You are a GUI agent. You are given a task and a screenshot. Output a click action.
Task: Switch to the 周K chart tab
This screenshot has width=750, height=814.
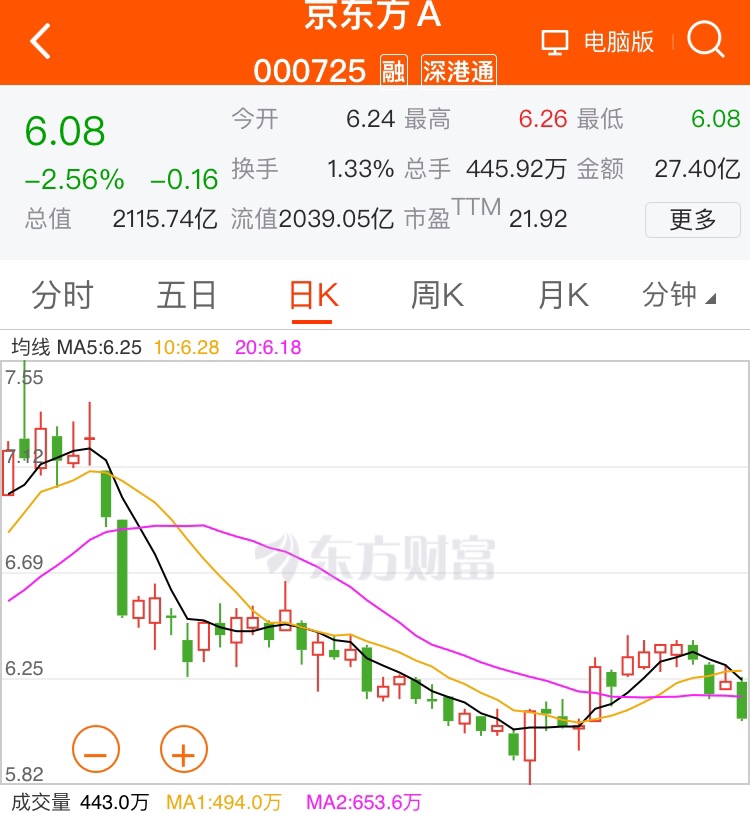click(437, 295)
